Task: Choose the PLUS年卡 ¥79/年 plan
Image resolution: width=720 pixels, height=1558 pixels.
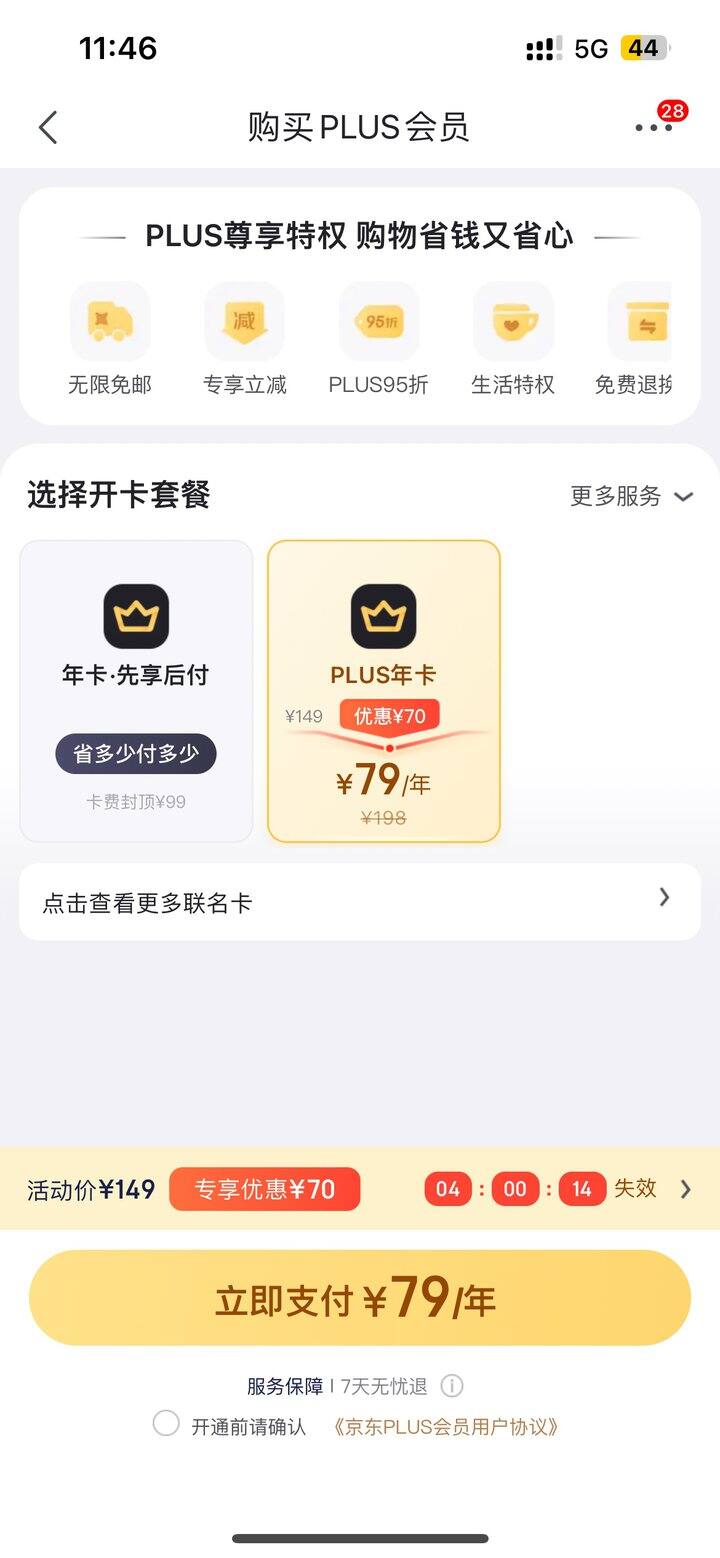Action: (384, 691)
